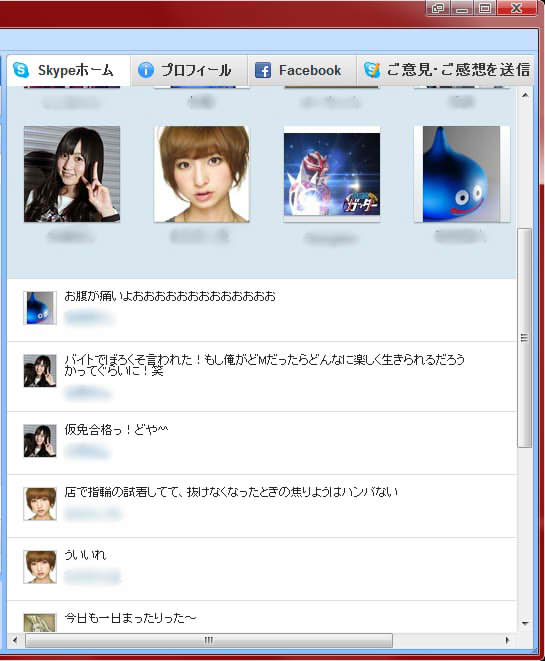Open the ういいれ status update
This screenshot has height=661, width=545.
click(261, 569)
